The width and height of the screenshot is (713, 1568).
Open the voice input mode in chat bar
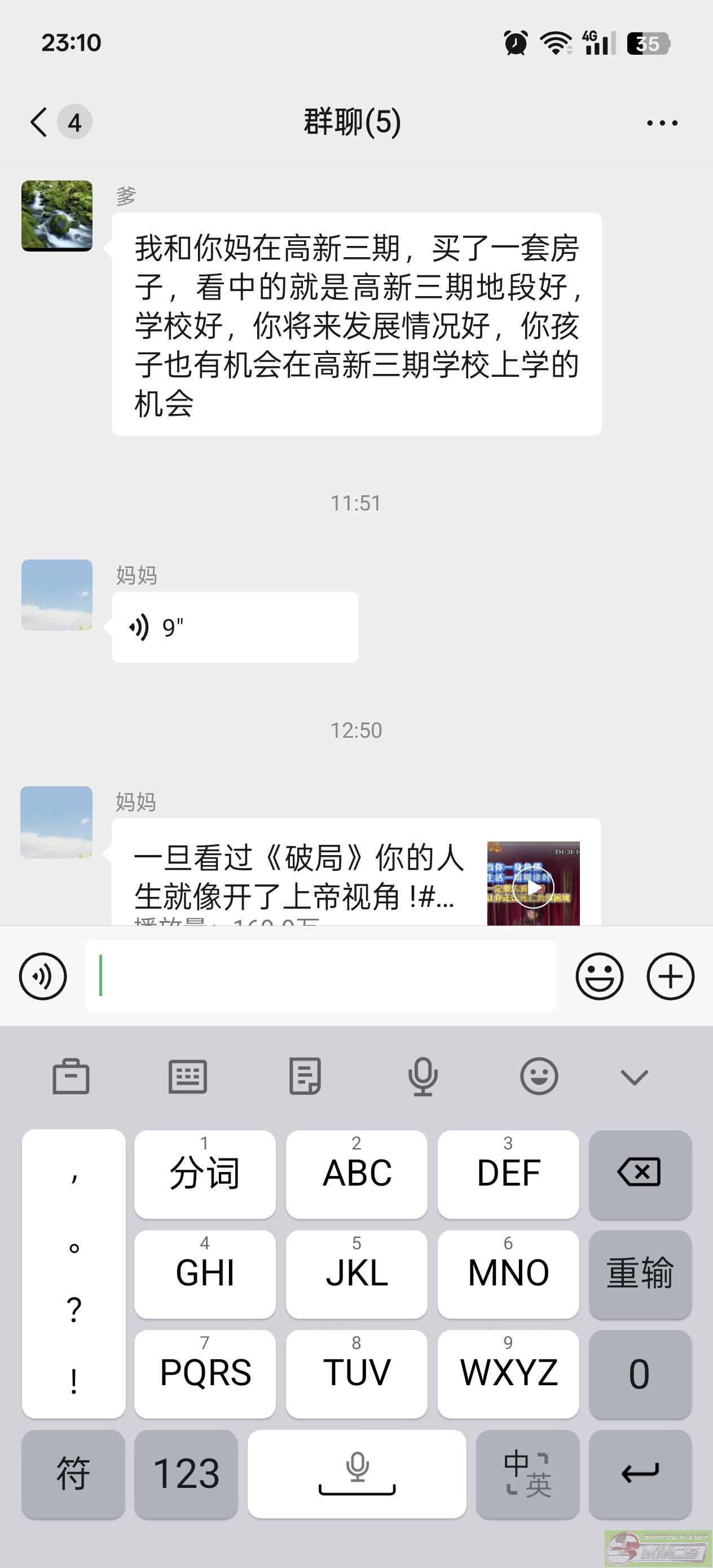coord(43,976)
